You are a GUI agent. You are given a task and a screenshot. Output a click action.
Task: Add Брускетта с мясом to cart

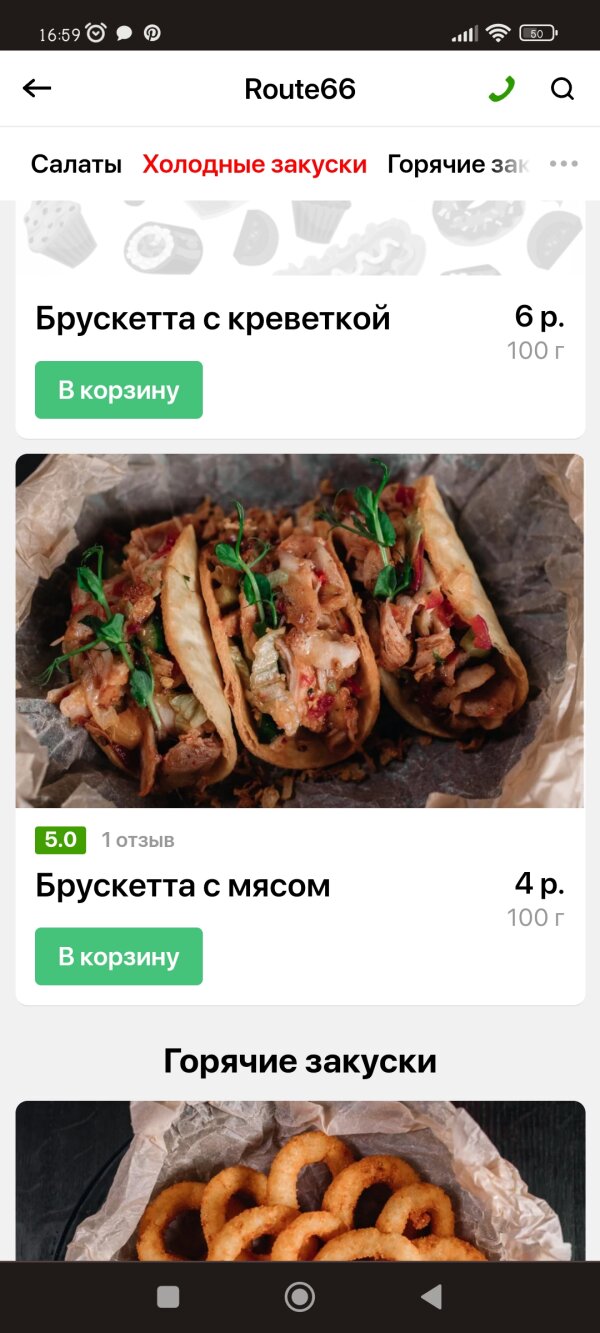119,956
